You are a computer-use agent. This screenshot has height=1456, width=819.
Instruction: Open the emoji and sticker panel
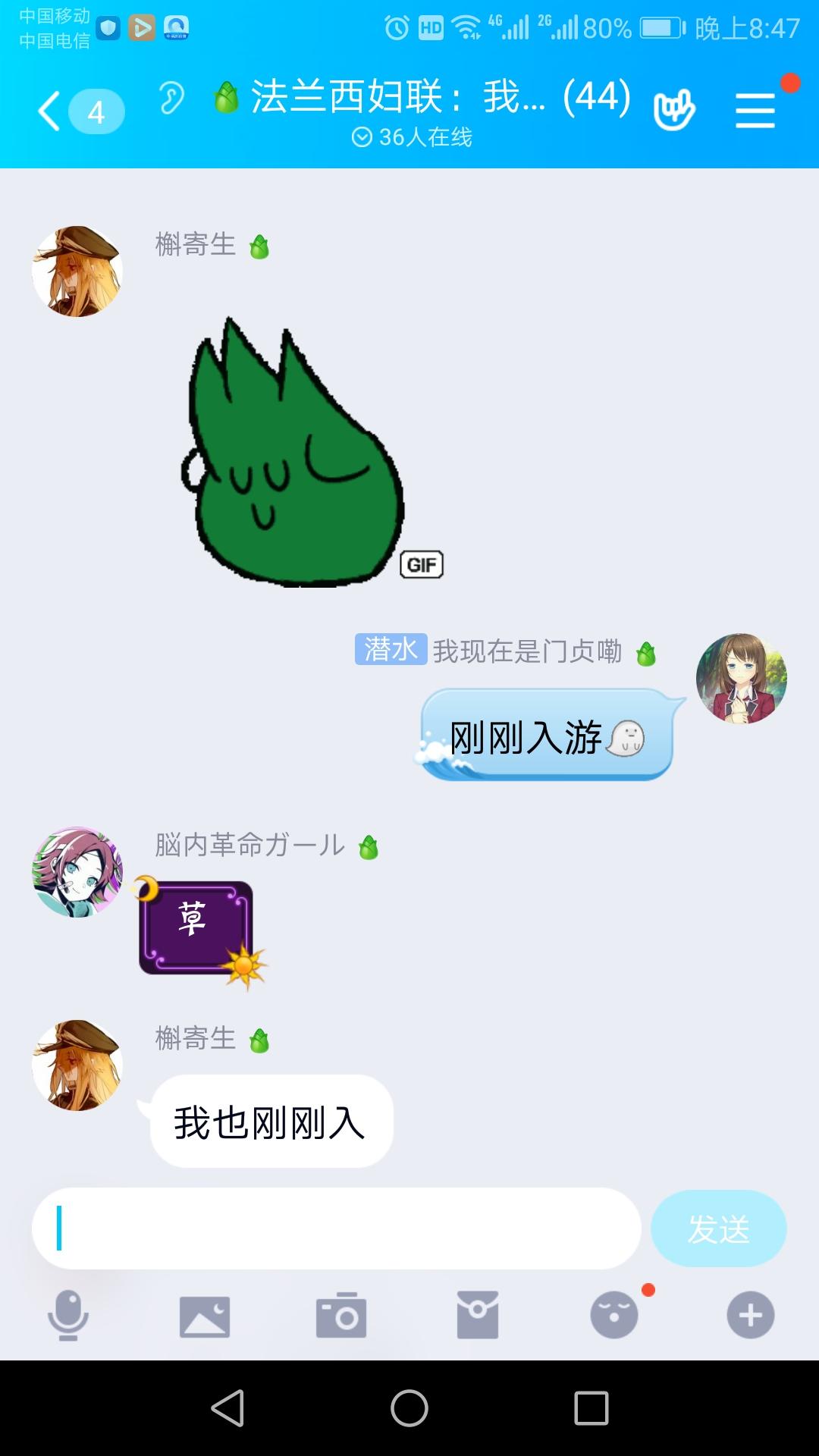[x=613, y=1316]
